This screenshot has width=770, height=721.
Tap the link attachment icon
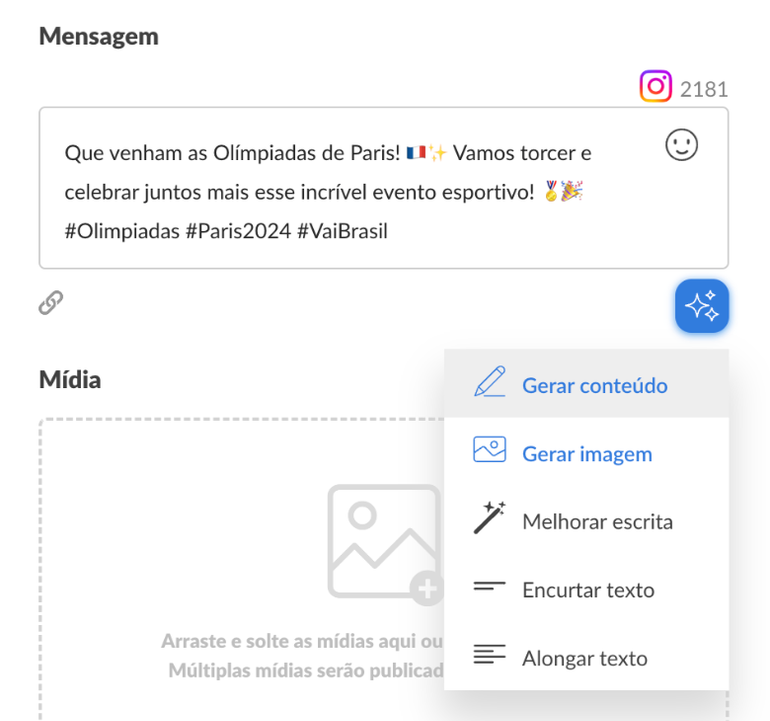coord(51,302)
